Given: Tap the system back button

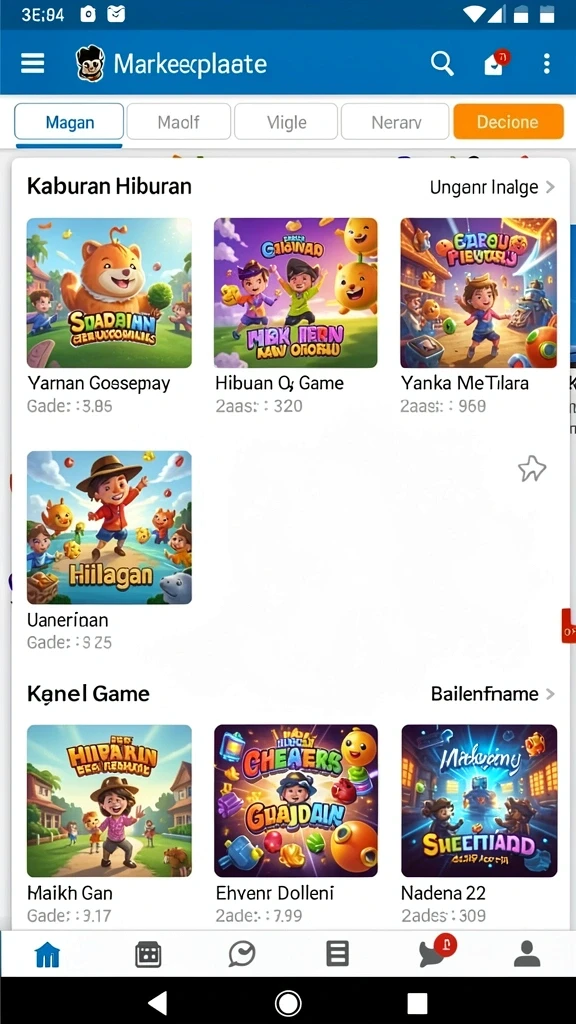Looking at the screenshot, I should coord(157,1002).
